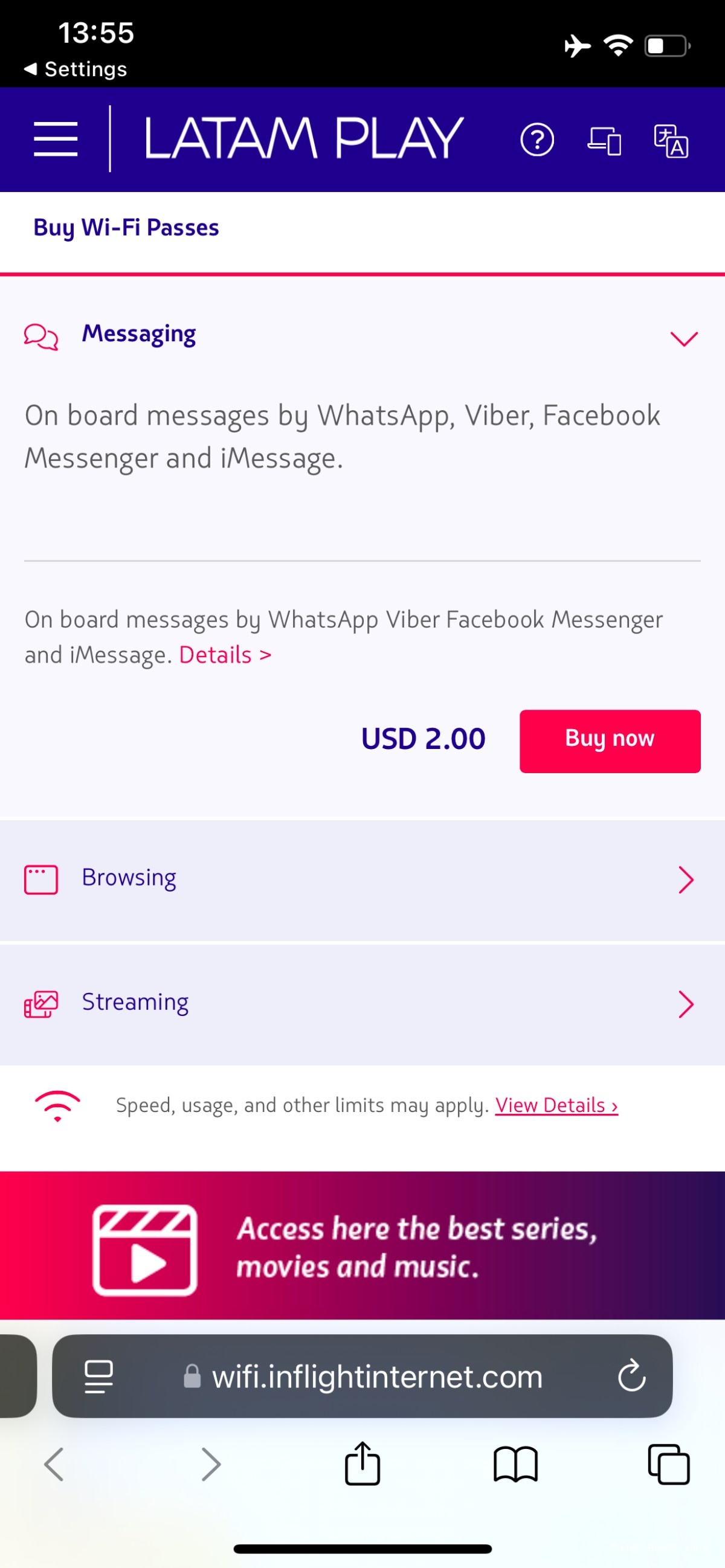Collapse the Messaging section

(683, 338)
